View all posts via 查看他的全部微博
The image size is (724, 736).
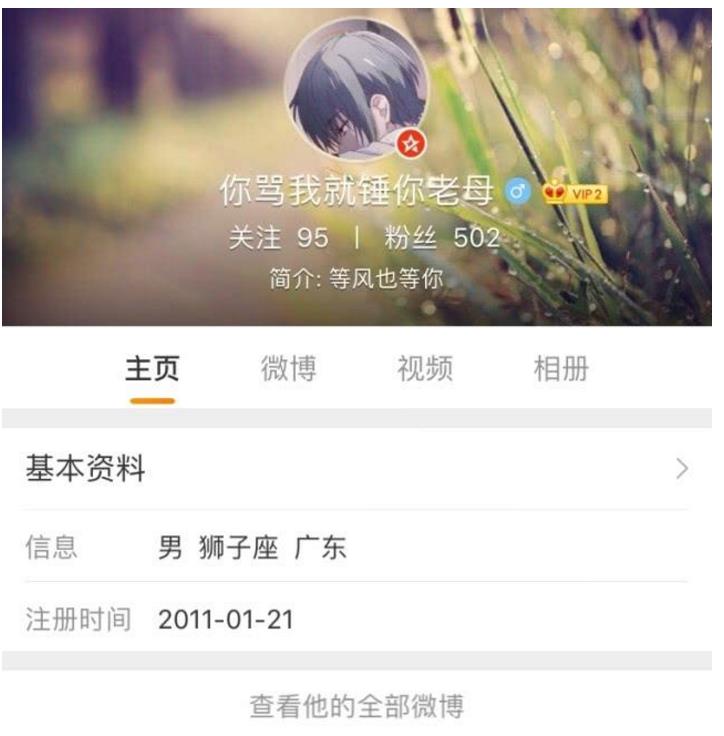pyautogui.click(x=357, y=707)
